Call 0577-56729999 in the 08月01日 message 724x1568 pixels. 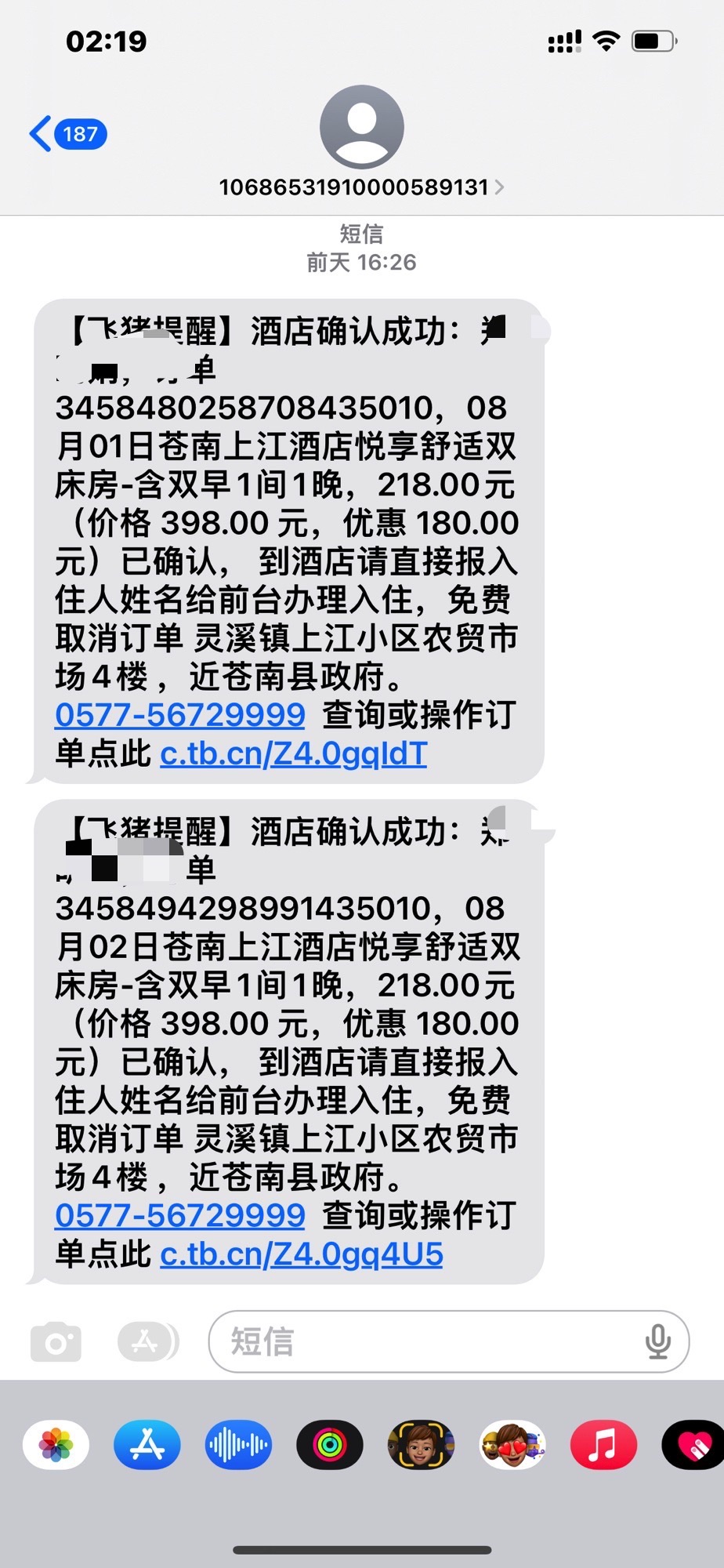click(179, 715)
